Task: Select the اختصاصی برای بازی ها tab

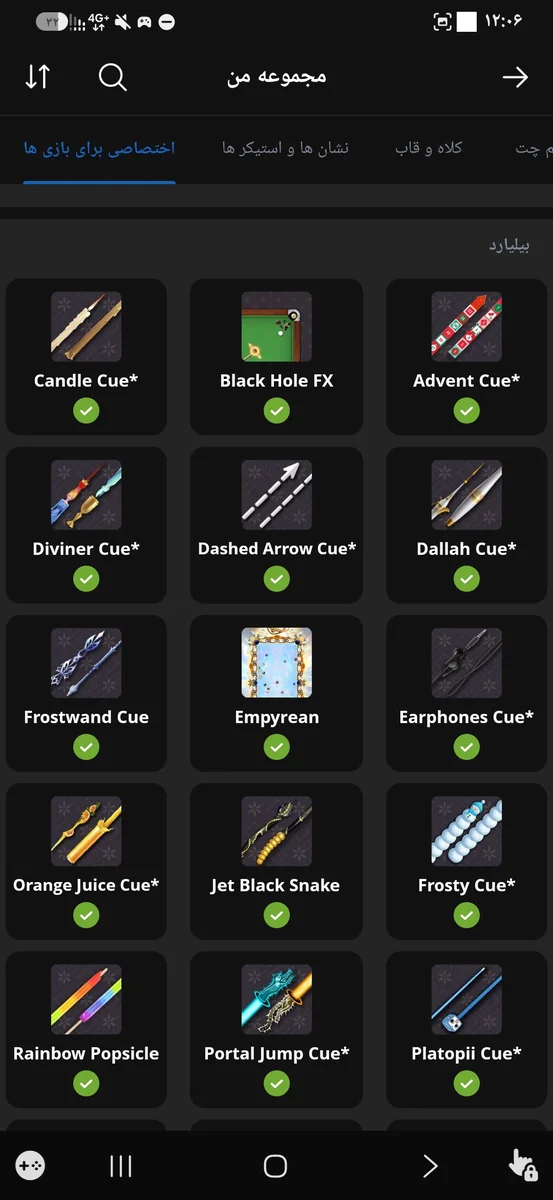Action: click(x=99, y=148)
